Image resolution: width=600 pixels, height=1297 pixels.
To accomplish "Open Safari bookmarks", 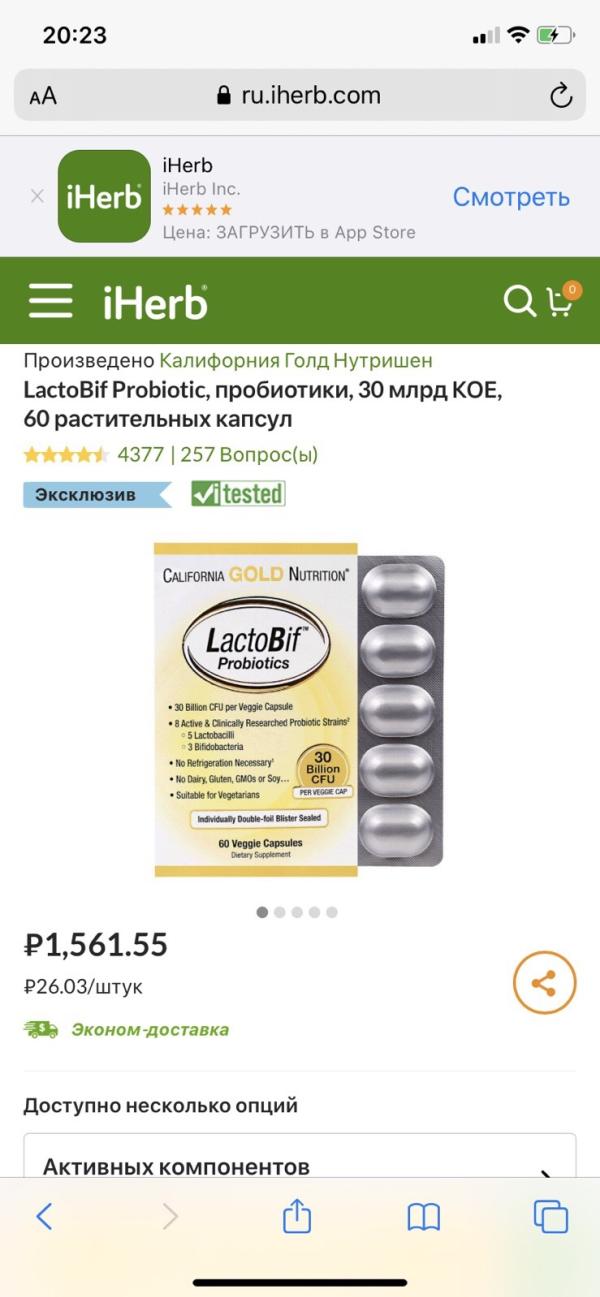I will click(424, 1216).
